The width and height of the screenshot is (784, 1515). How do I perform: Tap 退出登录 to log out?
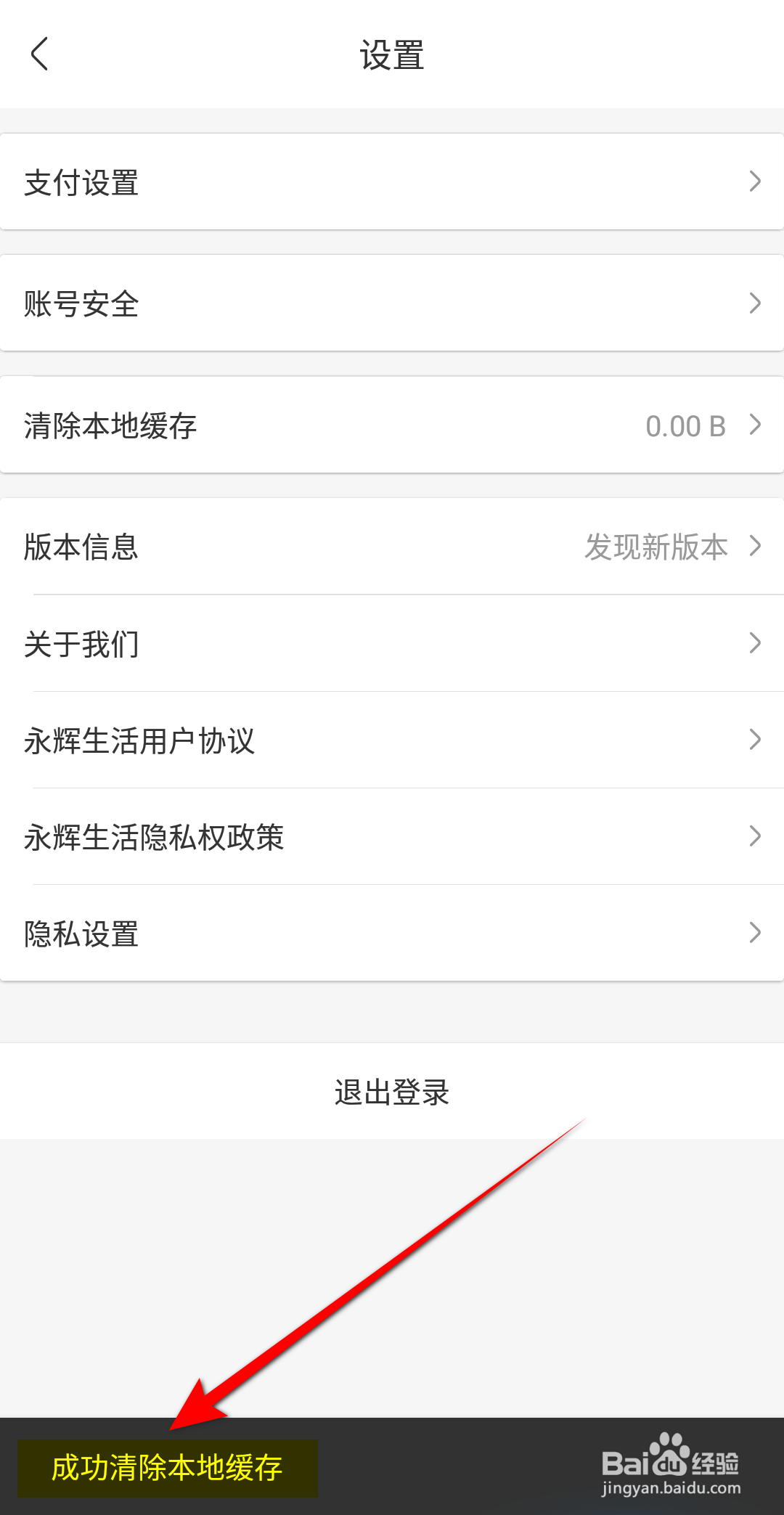[392, 1091]
